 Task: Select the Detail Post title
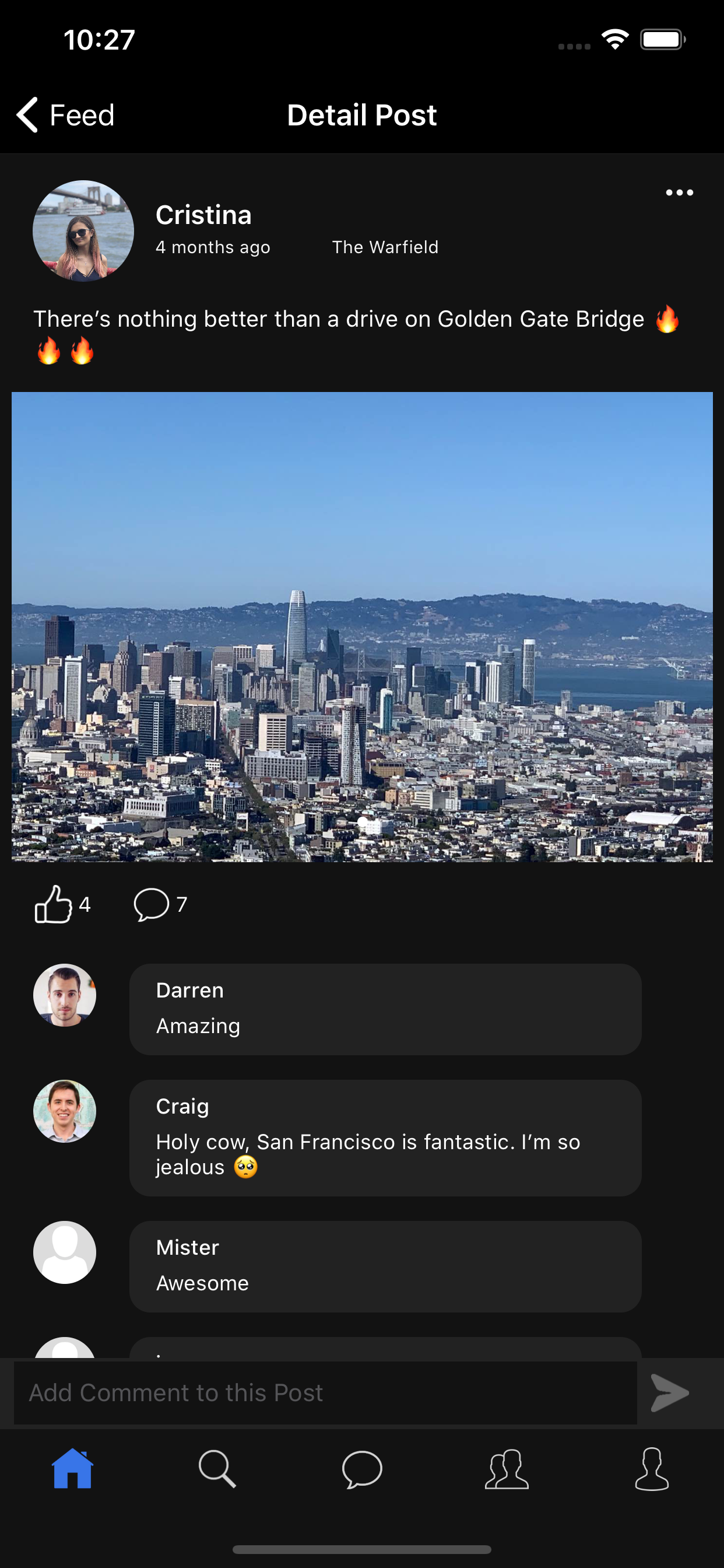[x=361, y=114]
